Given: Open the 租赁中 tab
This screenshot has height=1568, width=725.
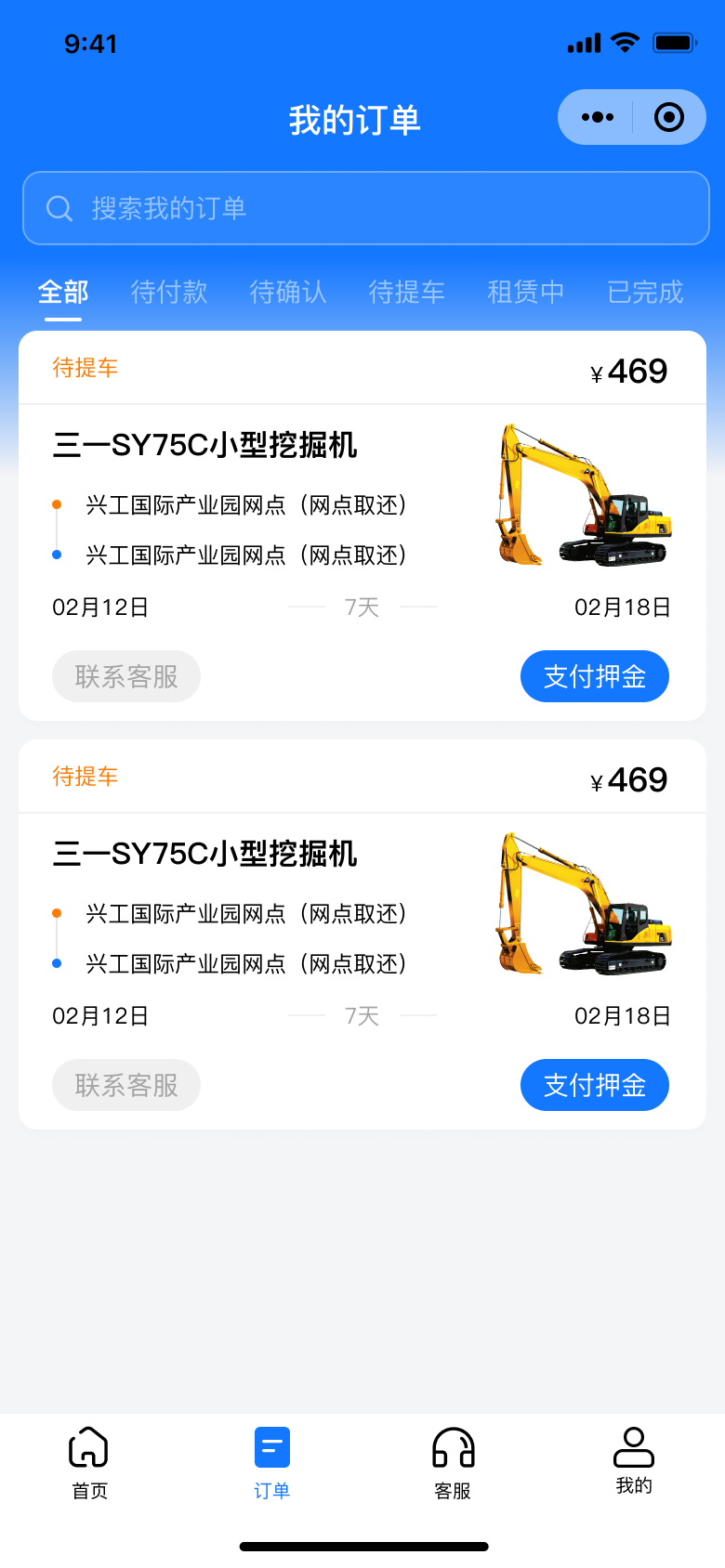Looking at the screenshot, I should pyautogui.click(x=525, y=291).
